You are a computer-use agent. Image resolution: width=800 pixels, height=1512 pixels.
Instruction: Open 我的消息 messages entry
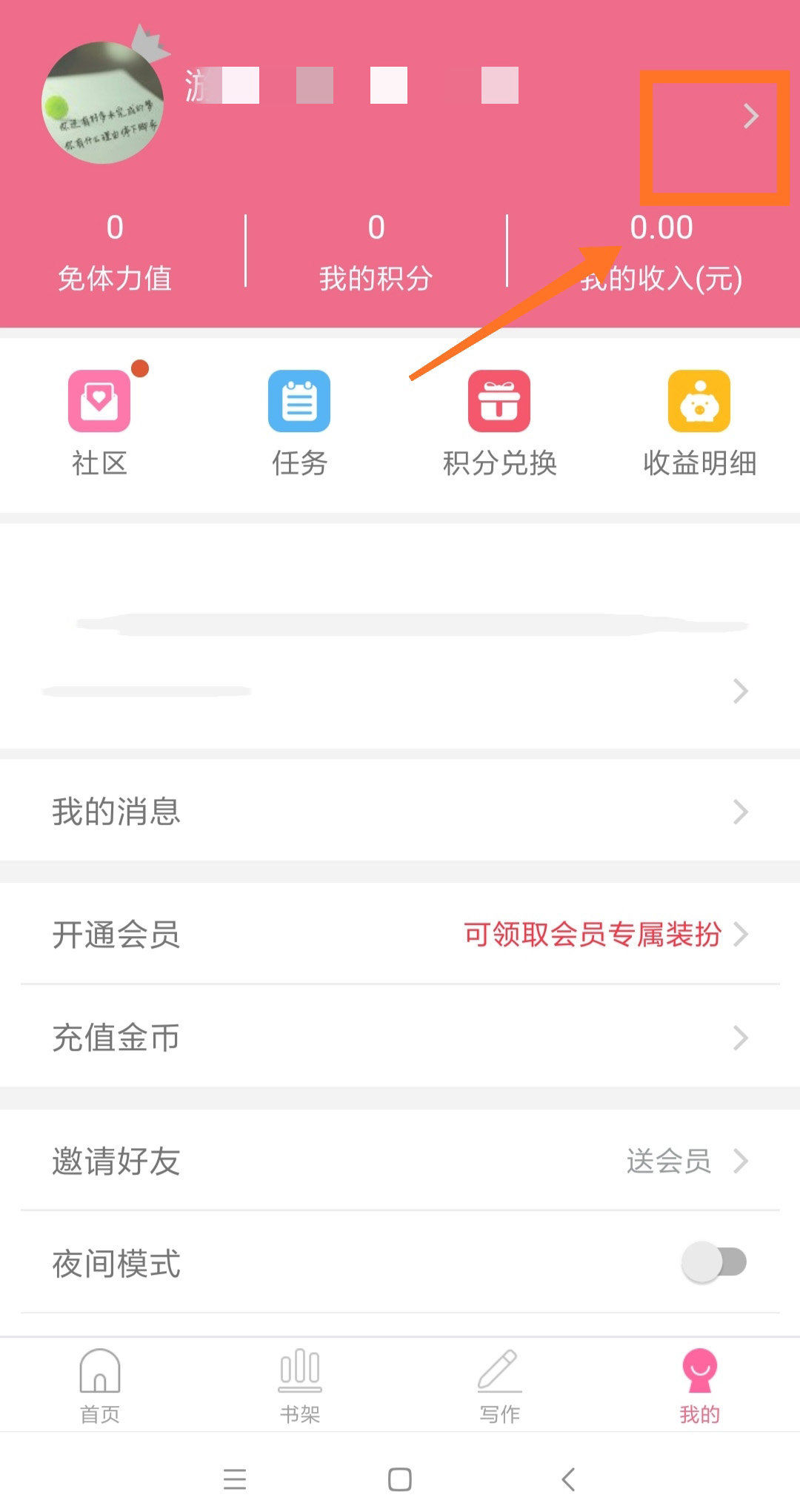[x=116, y=812]
